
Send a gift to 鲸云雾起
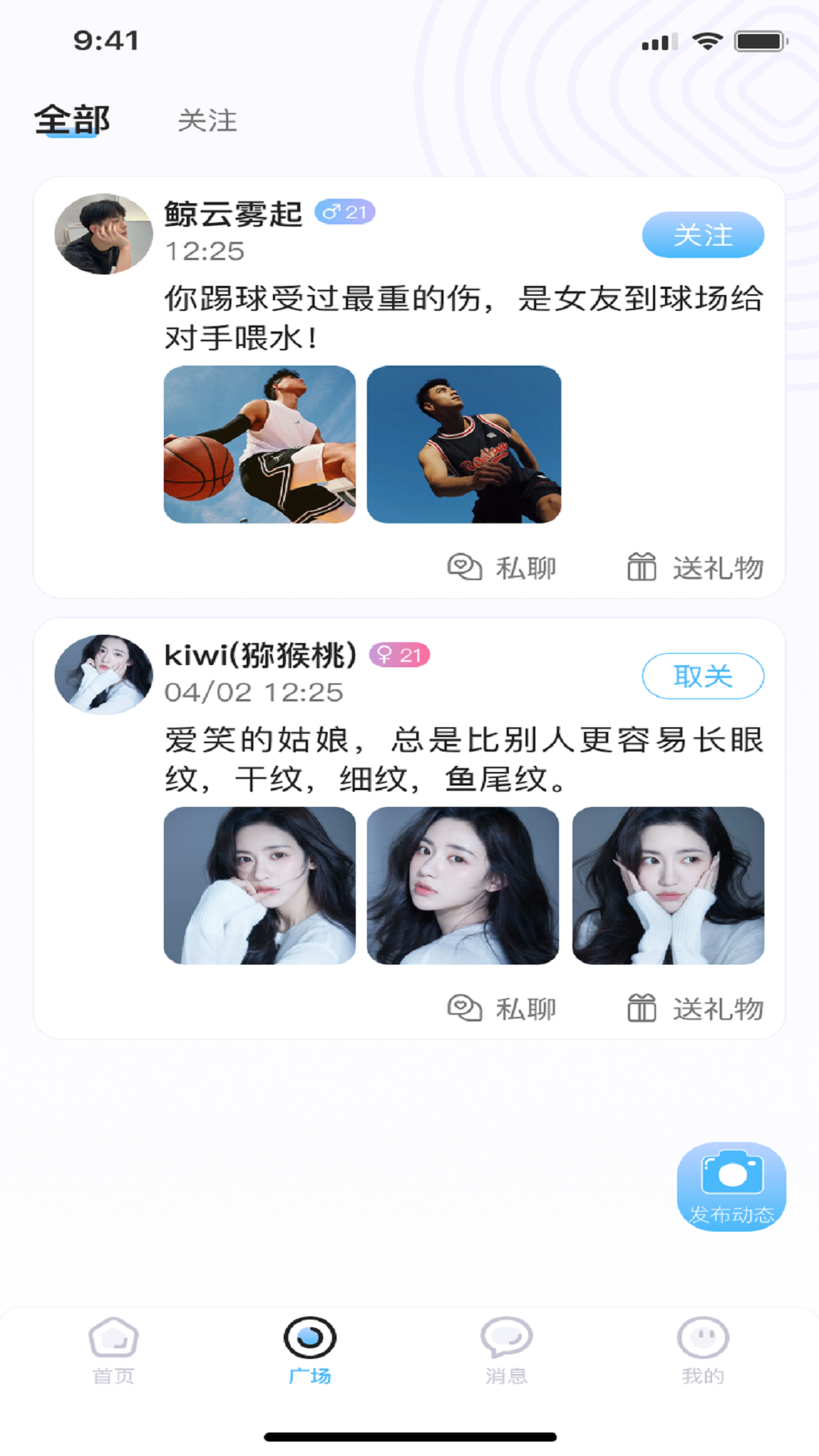695,567
